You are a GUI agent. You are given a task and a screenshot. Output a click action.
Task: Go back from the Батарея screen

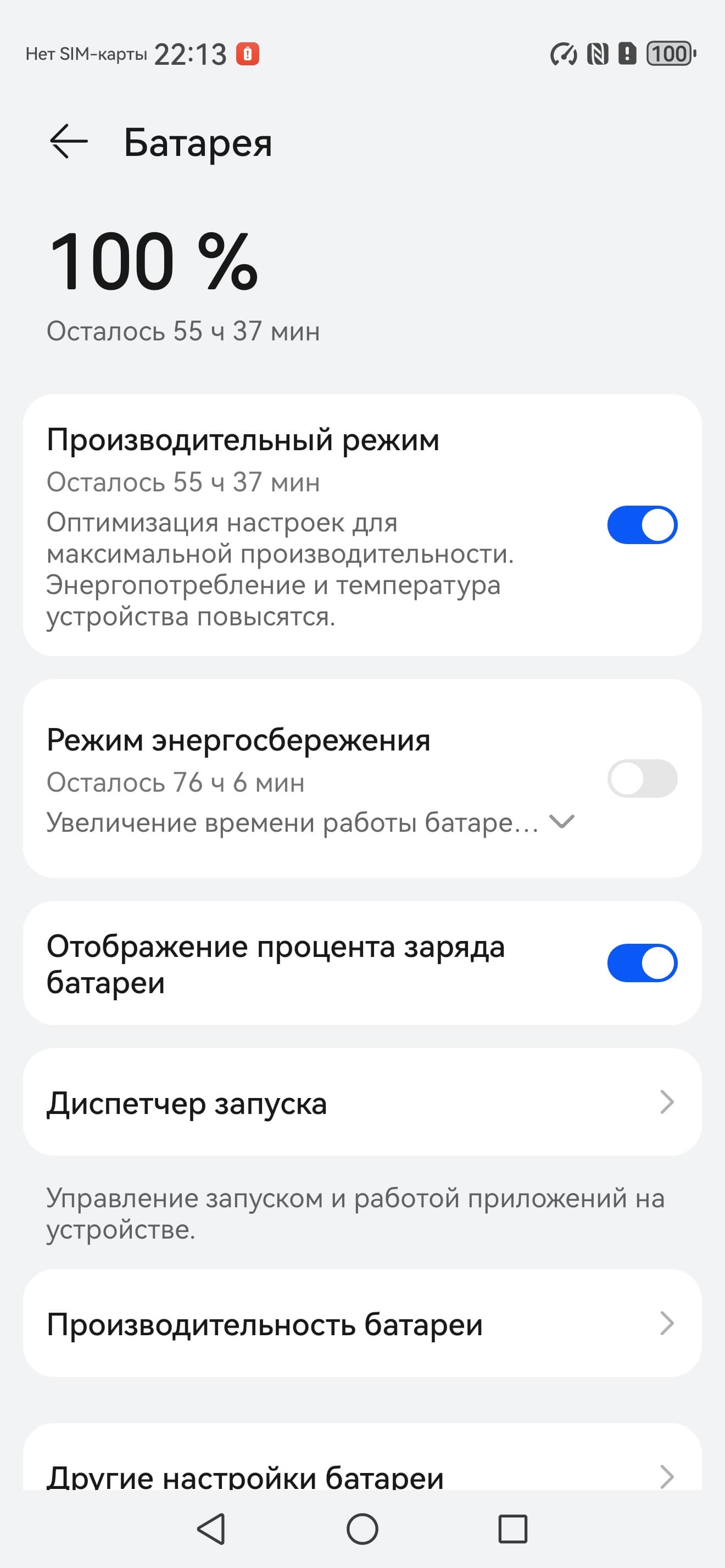(x=68, y=142)
